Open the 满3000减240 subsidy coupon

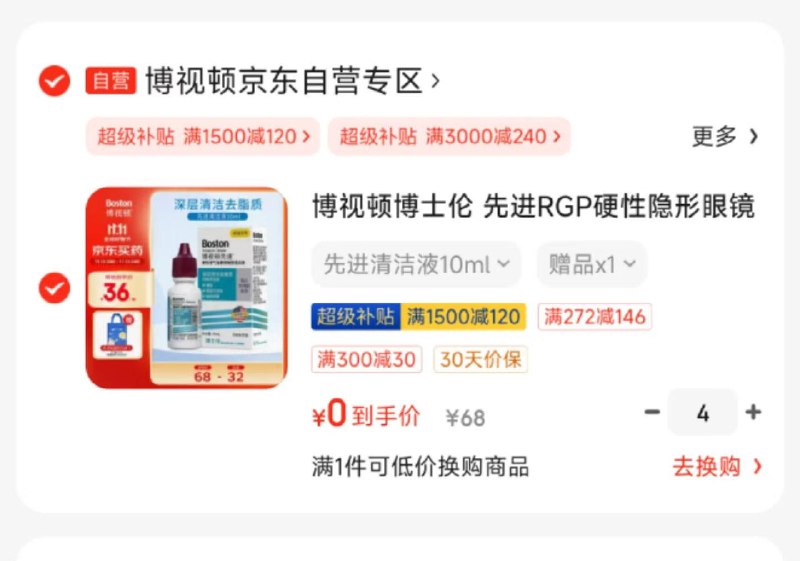click(449, 136)
